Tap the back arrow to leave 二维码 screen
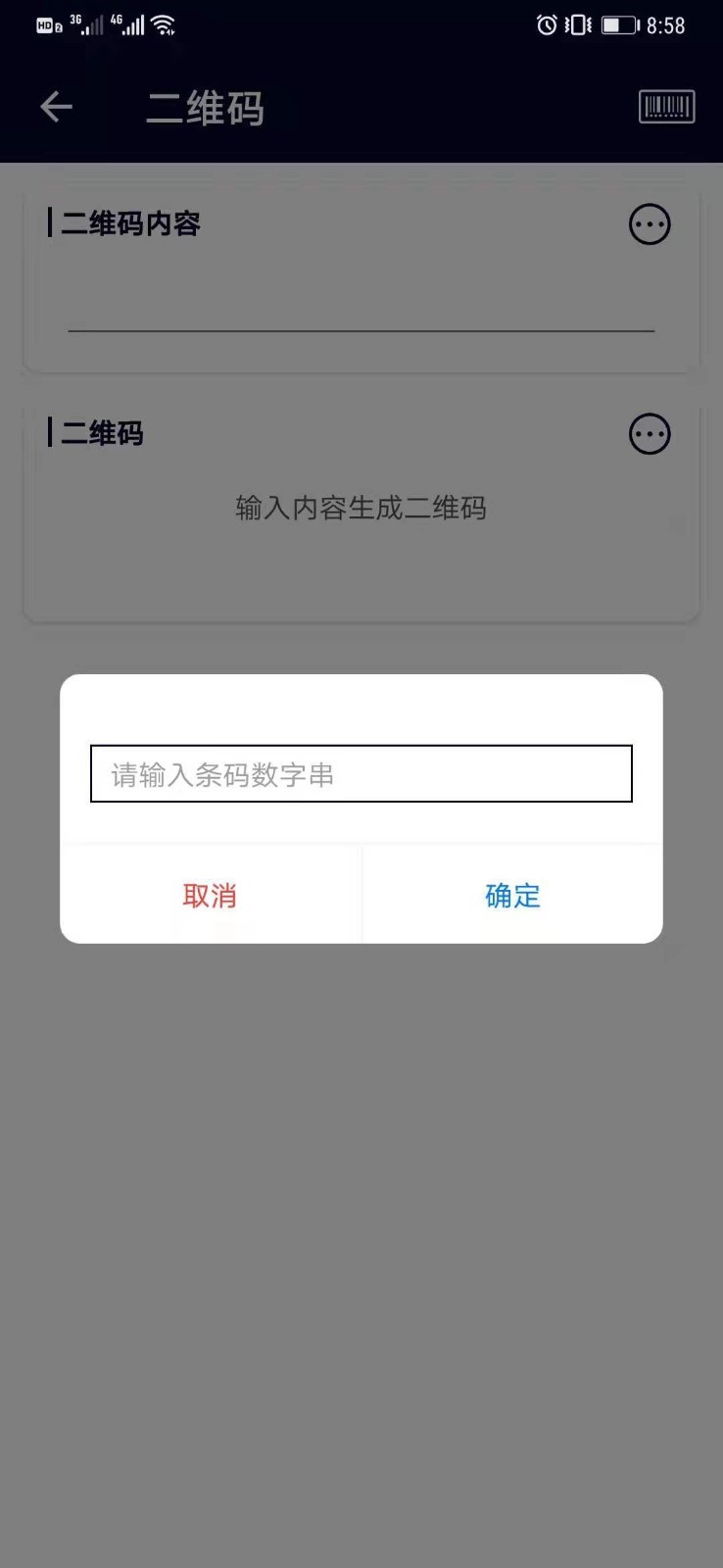This screenshot has height=1568, width=723. pos(55,107)
